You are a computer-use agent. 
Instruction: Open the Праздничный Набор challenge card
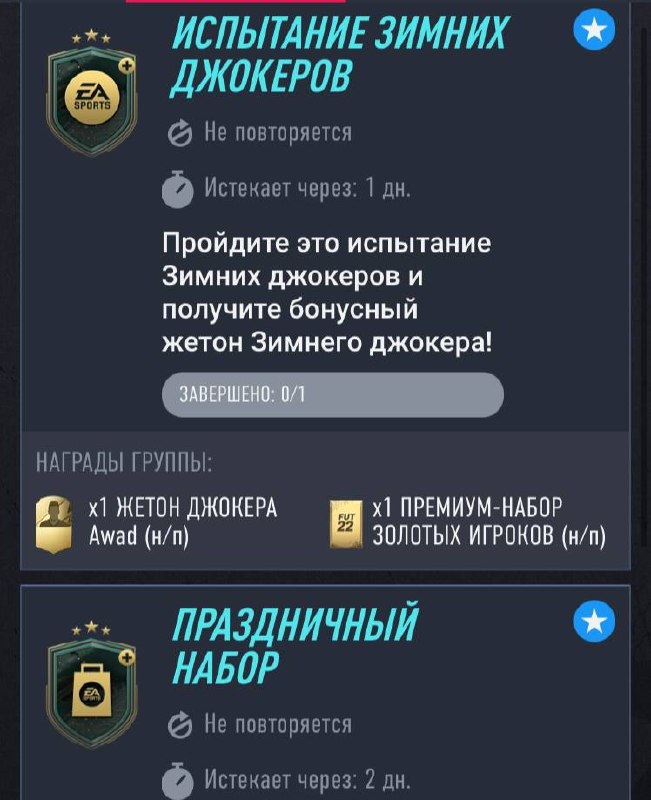tap(295, 645)
